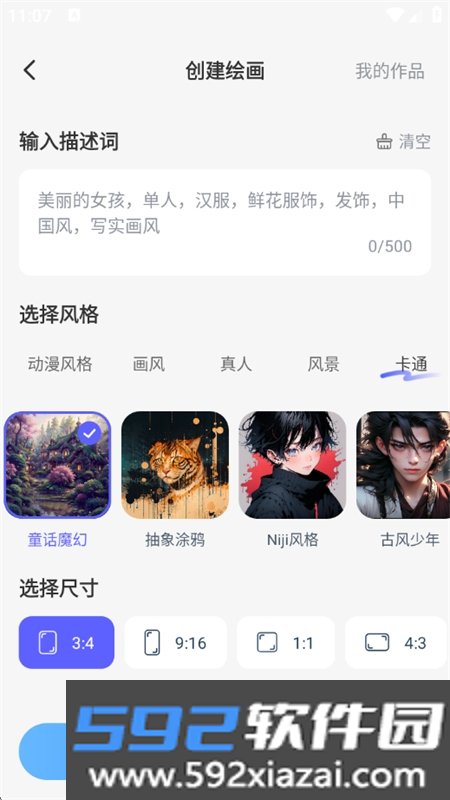Viewport: 450px width, 800px height.
Task: Choose the 抽象涂鸦 style thumbnail
Action: coord(175,465)
